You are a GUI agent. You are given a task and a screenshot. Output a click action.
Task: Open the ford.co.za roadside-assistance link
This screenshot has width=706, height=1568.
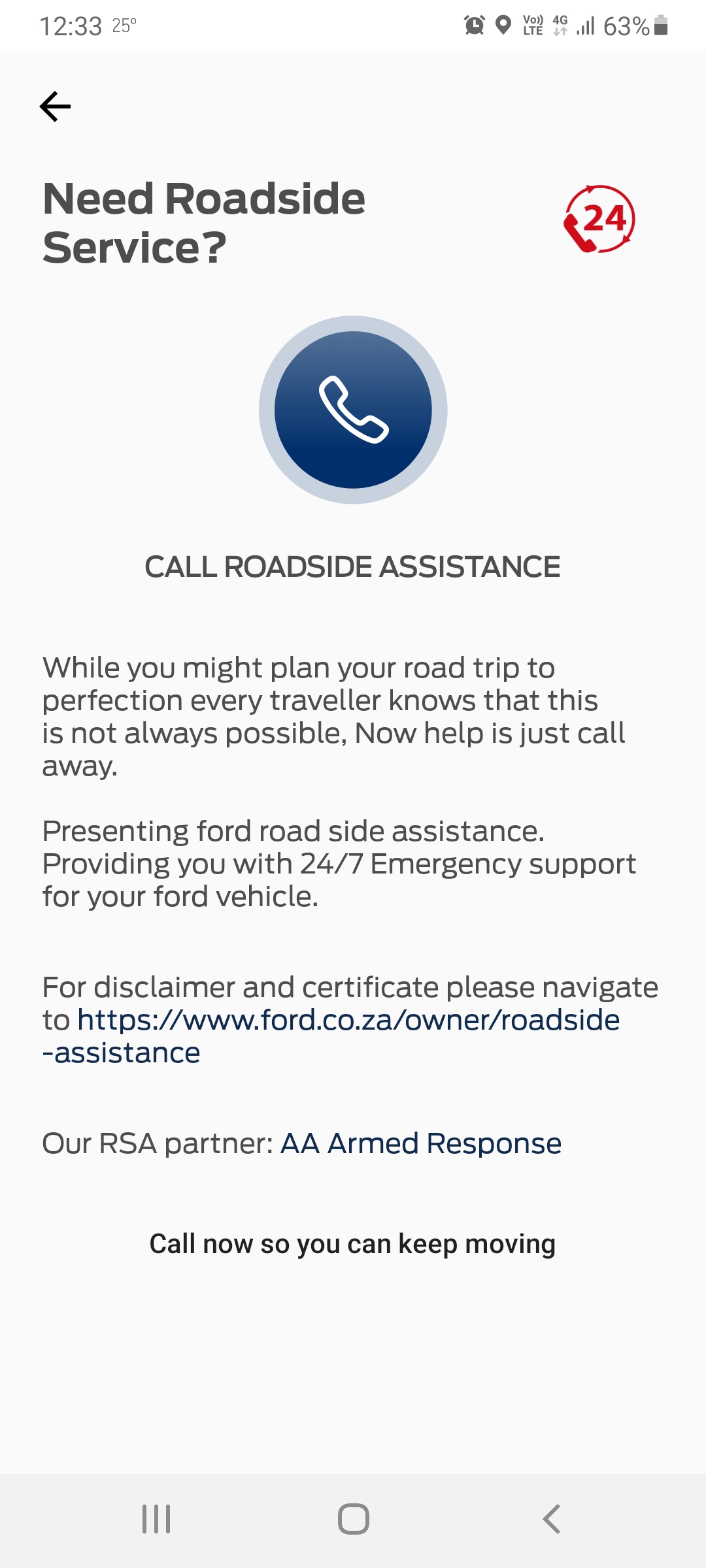pyautogui.click(x=348, y=1021)
